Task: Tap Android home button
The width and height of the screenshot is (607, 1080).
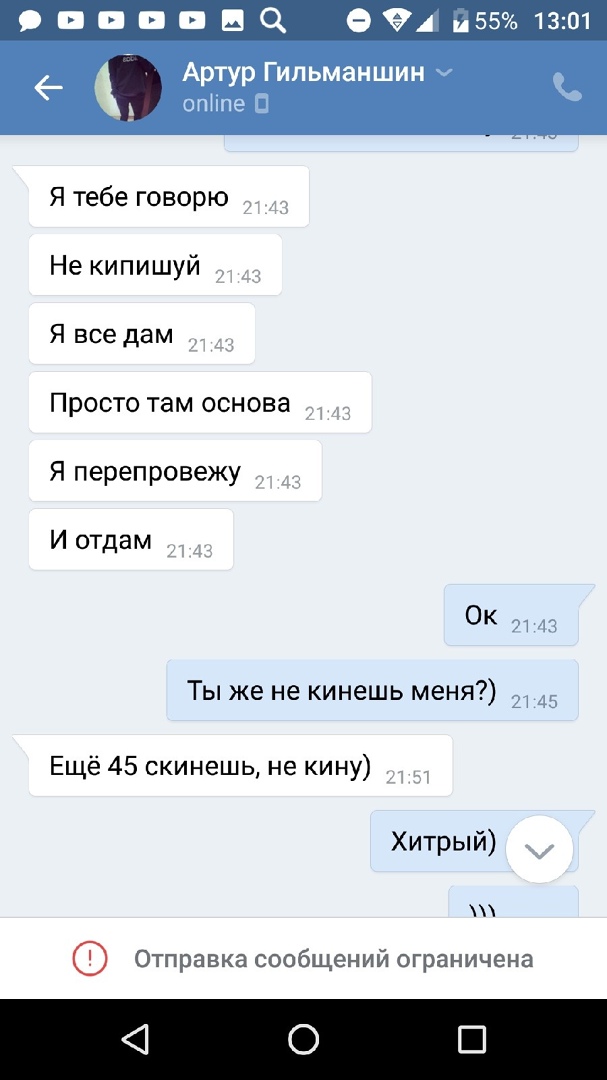Action: (303, 1039)
